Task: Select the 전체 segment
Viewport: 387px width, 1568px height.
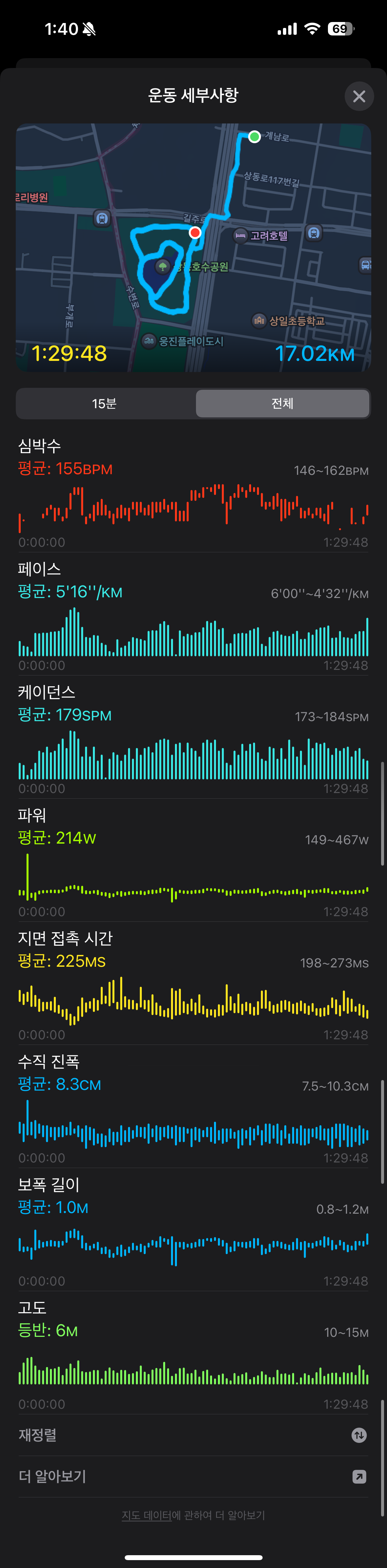Action: [x=282, y=404]
